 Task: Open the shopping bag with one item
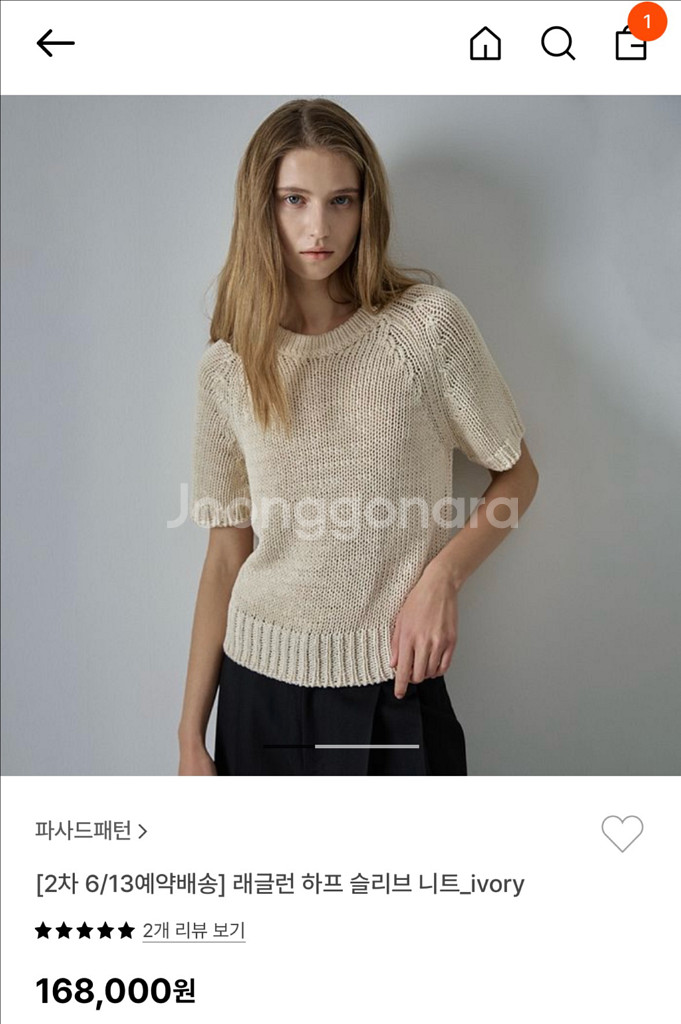[631, 43]
